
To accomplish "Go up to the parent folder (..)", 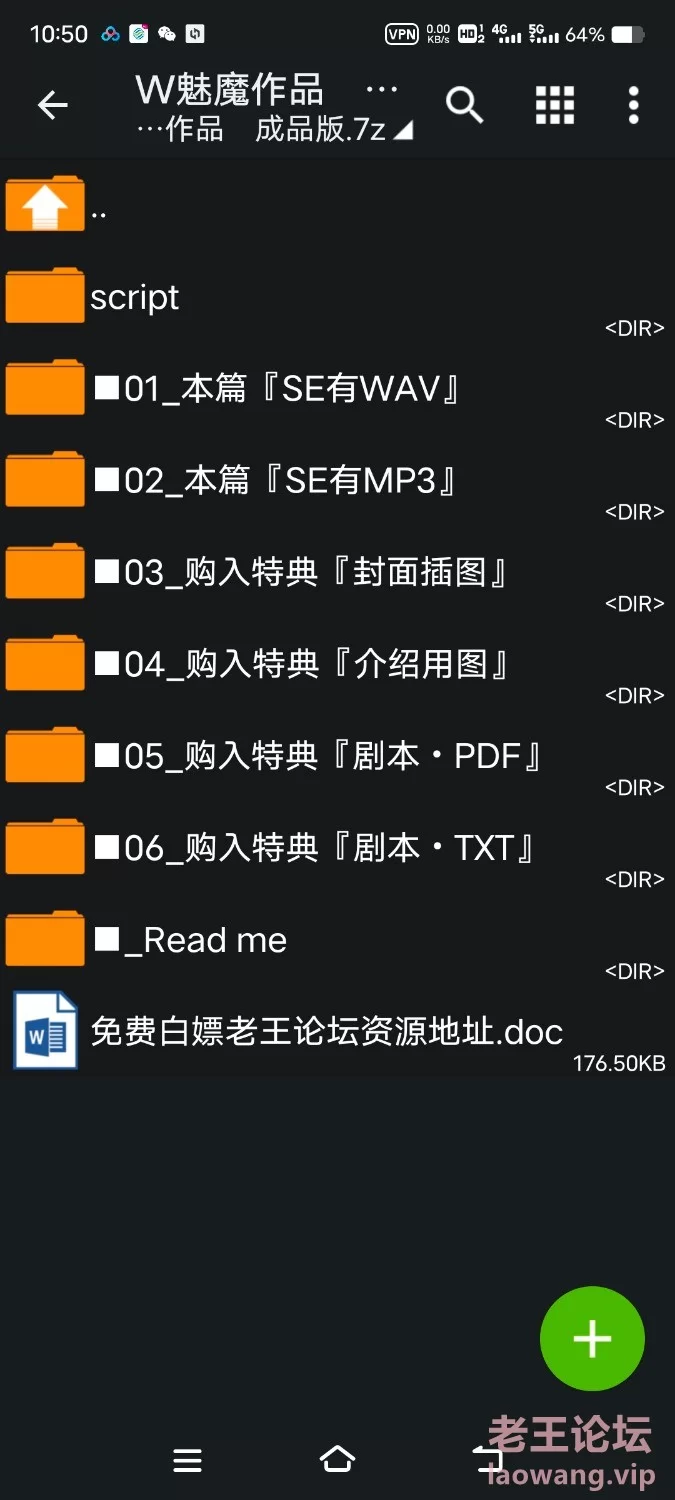I will (x=337, y=205).
